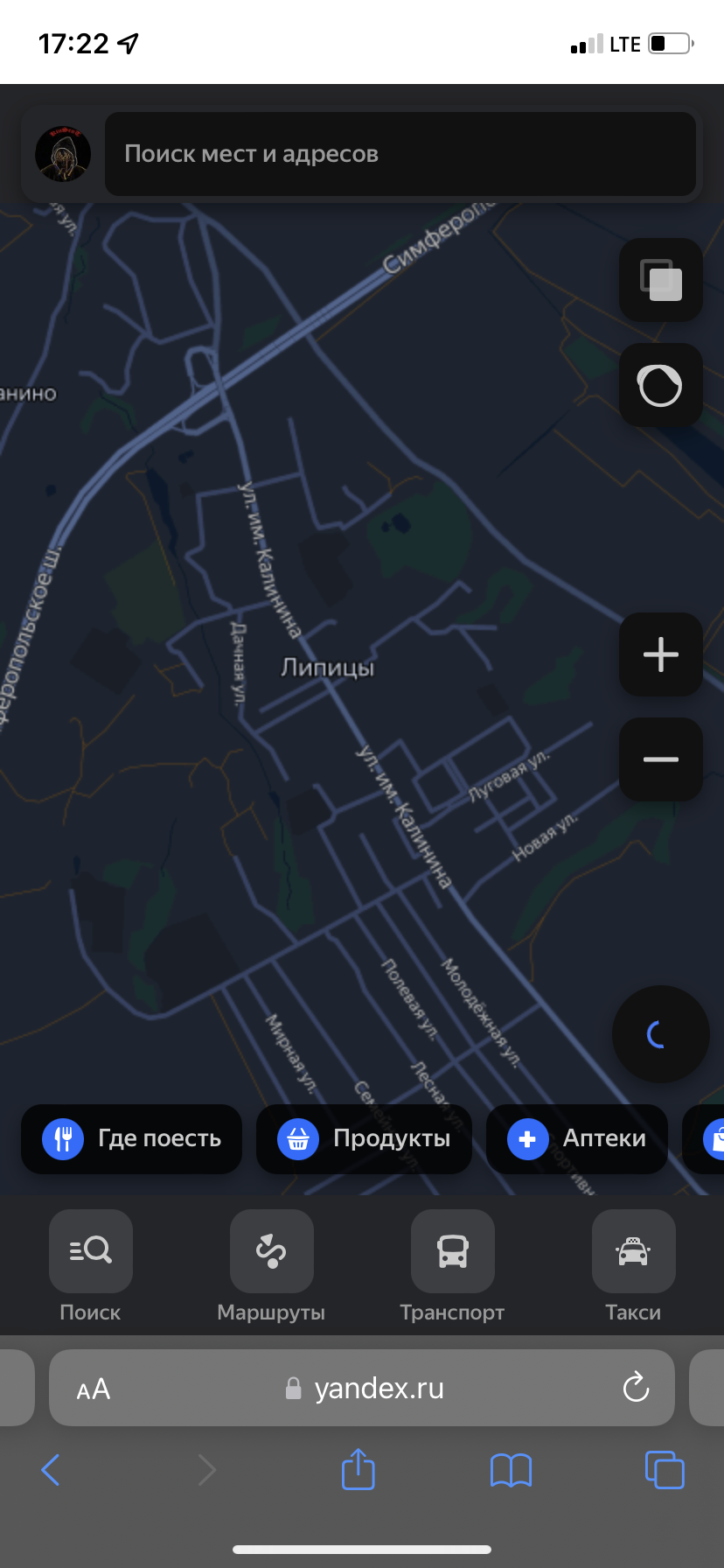Zoom in the map with plus

click(x=661, y=654)
